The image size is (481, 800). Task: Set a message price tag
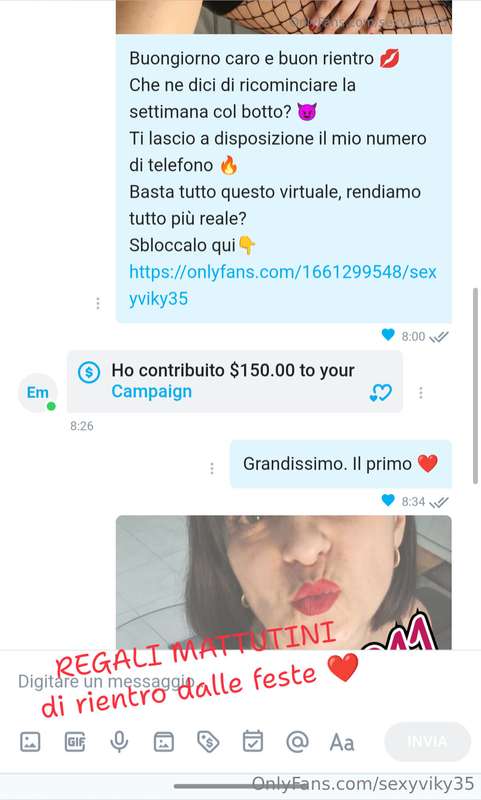click(x=208, y=741)
